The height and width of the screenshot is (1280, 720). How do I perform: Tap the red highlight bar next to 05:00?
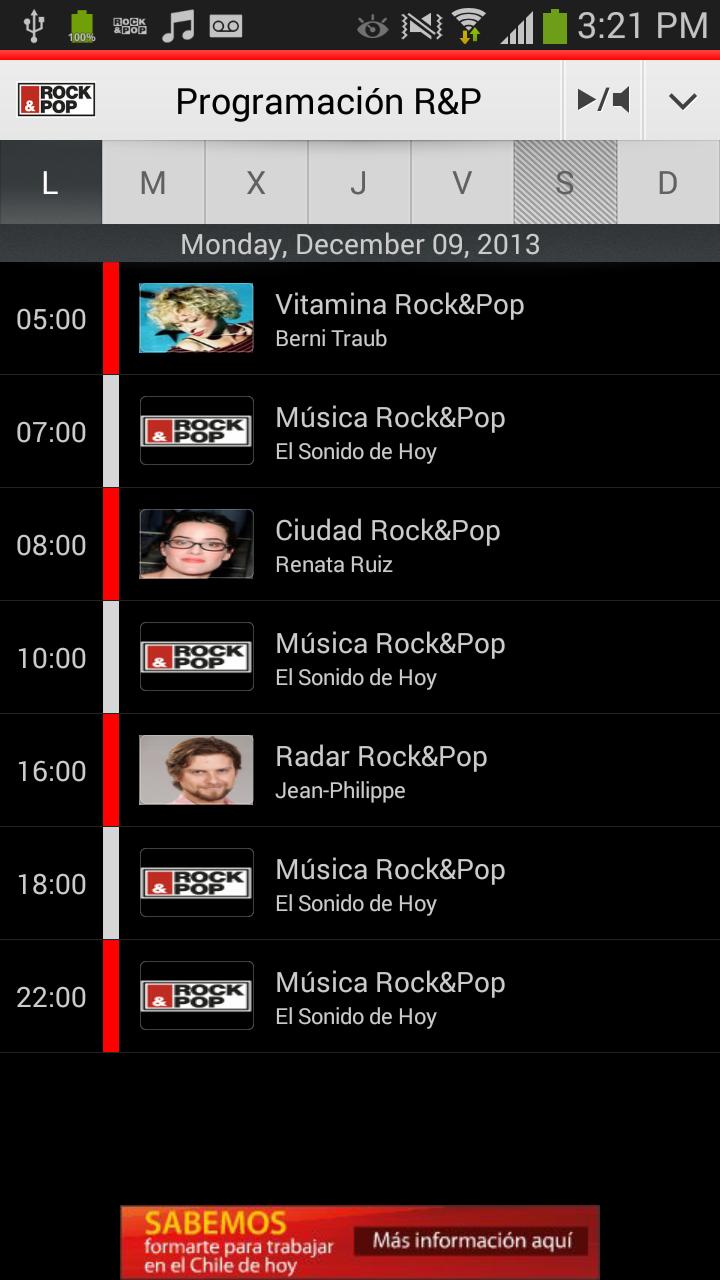tap(110, 319)
